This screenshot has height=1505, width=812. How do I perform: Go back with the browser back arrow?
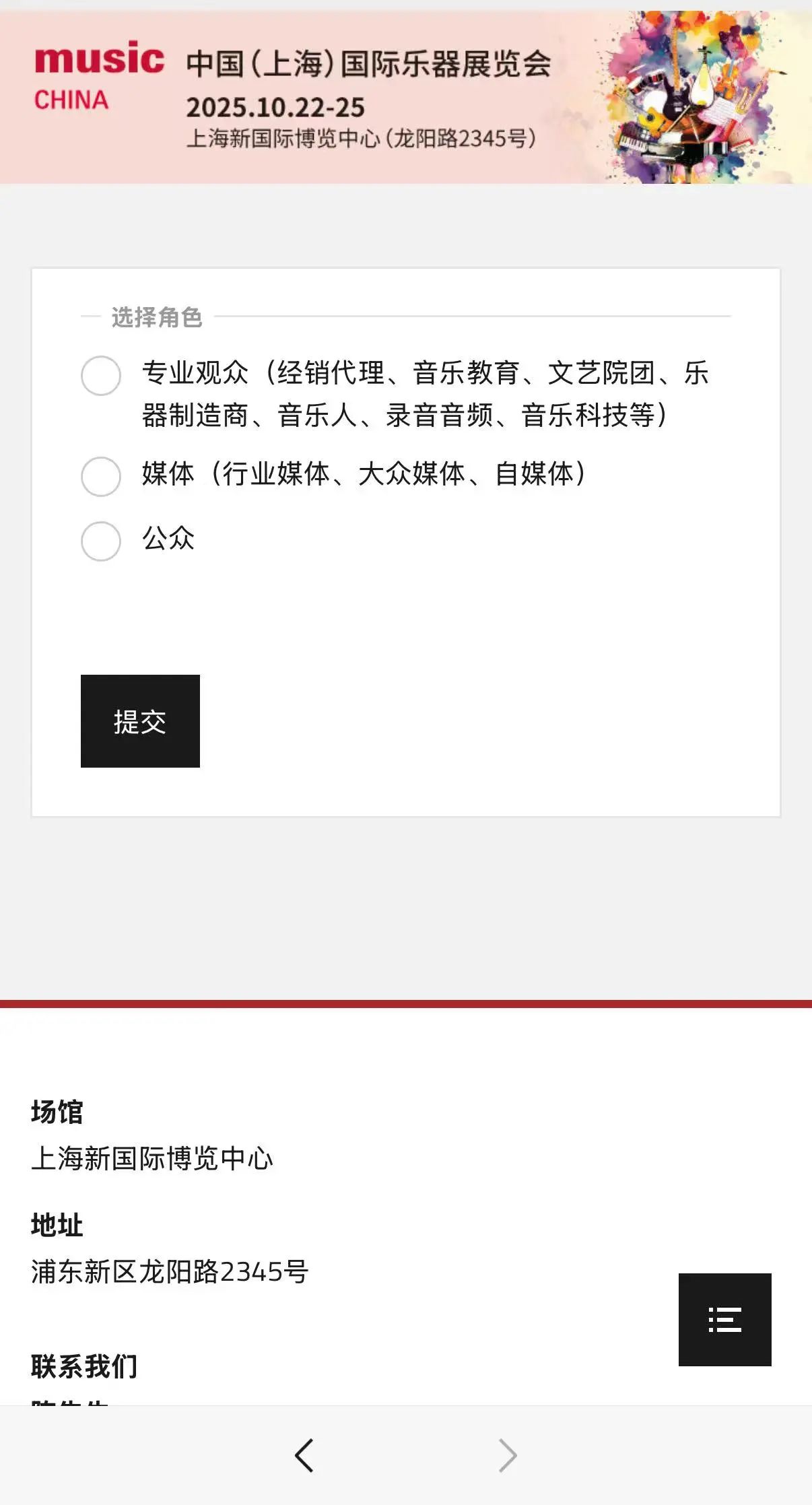[x=304, y=1456]
